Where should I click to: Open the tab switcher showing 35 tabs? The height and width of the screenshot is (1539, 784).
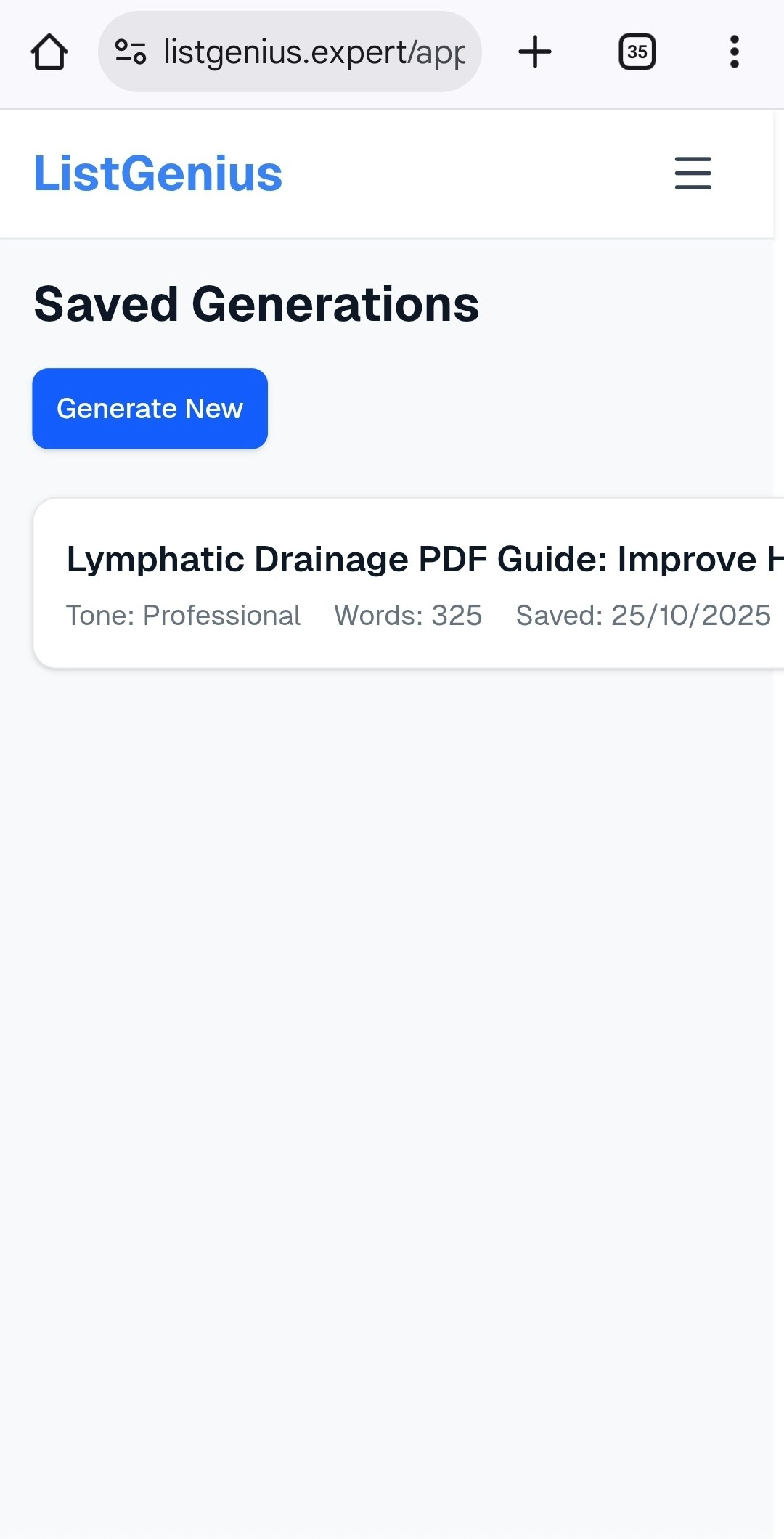[637, 52]
